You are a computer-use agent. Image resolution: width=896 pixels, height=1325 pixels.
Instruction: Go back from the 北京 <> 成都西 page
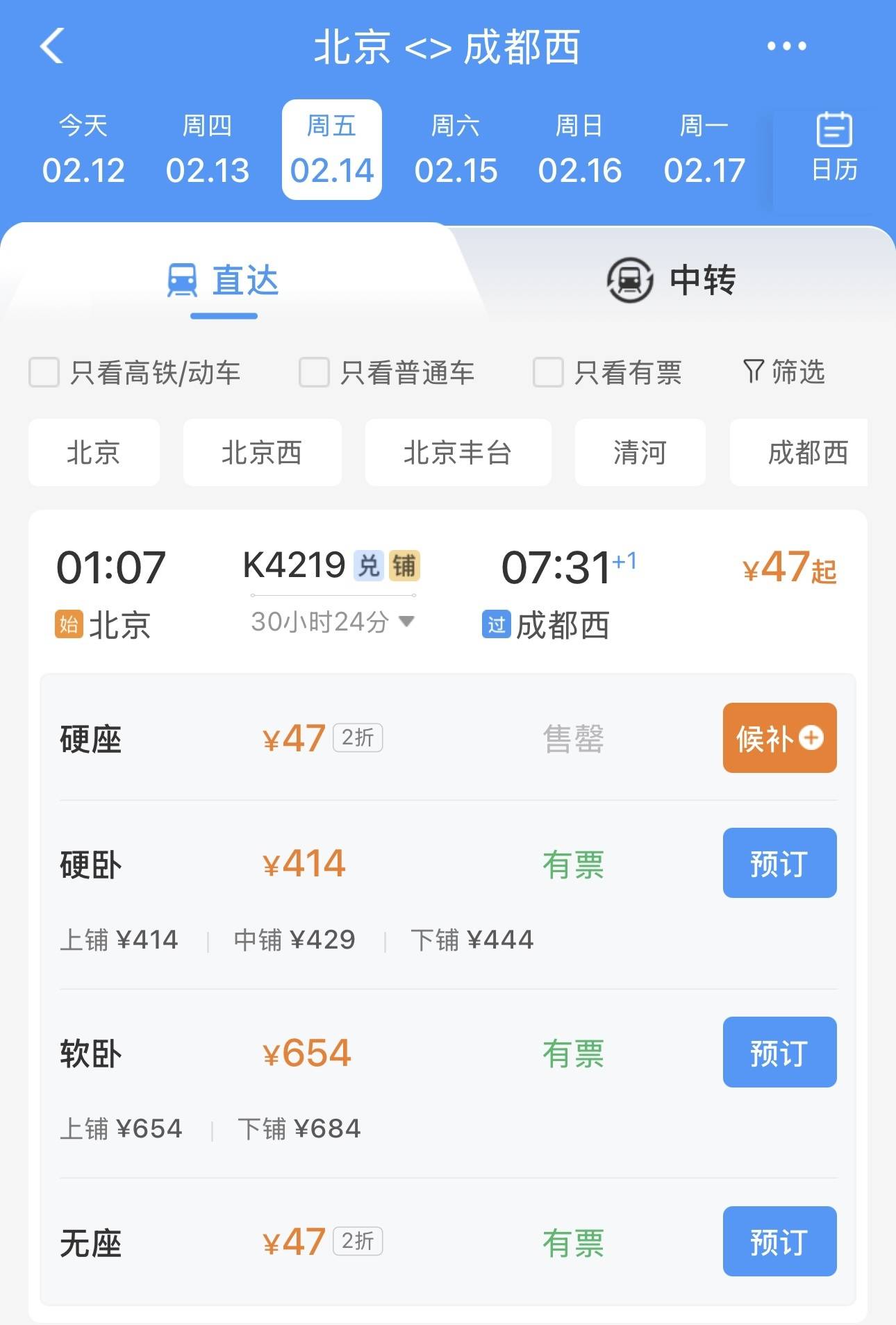pyautogui.click(x=52, y=46)
